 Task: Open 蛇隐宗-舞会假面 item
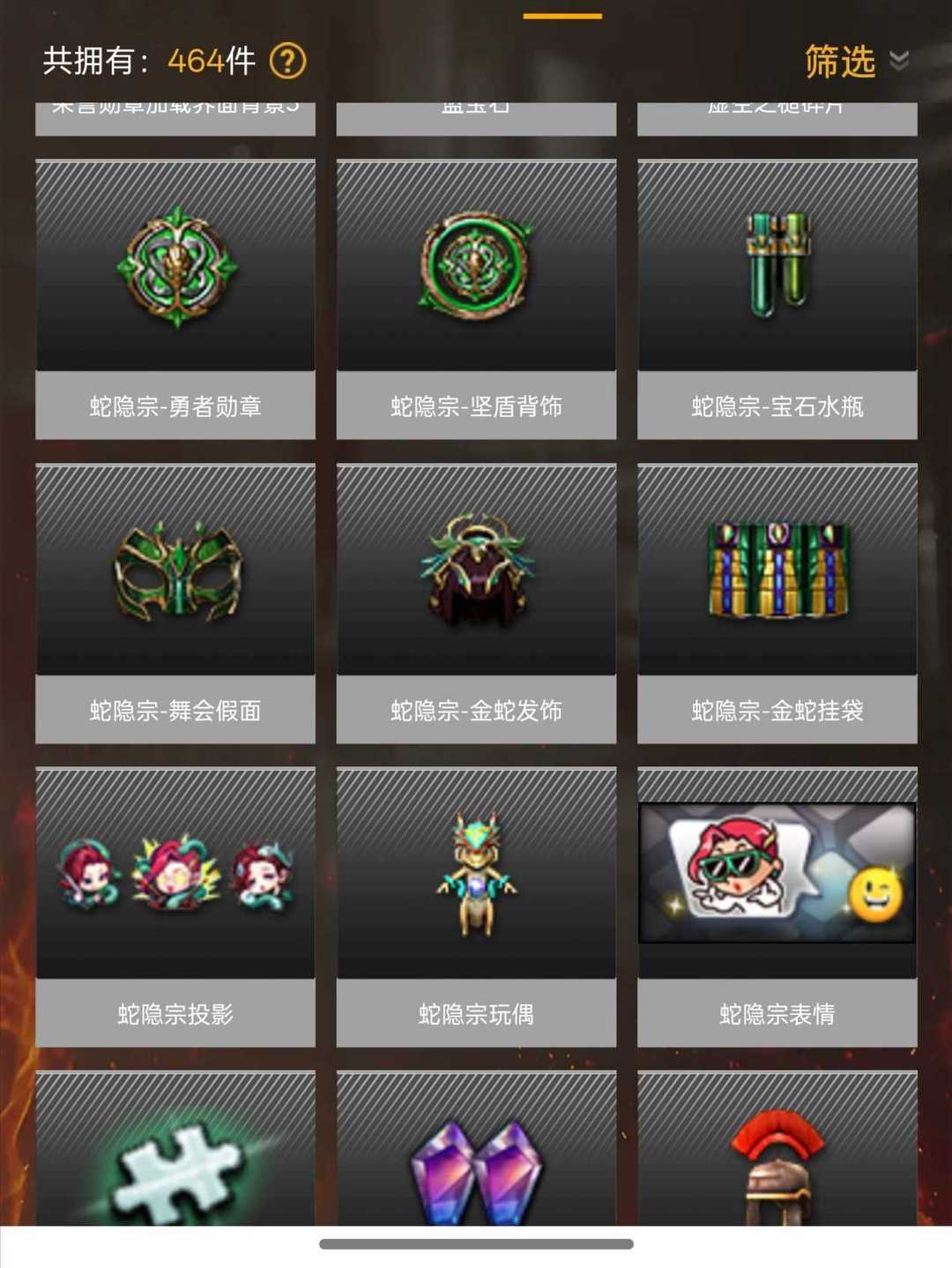coord(175,602)
